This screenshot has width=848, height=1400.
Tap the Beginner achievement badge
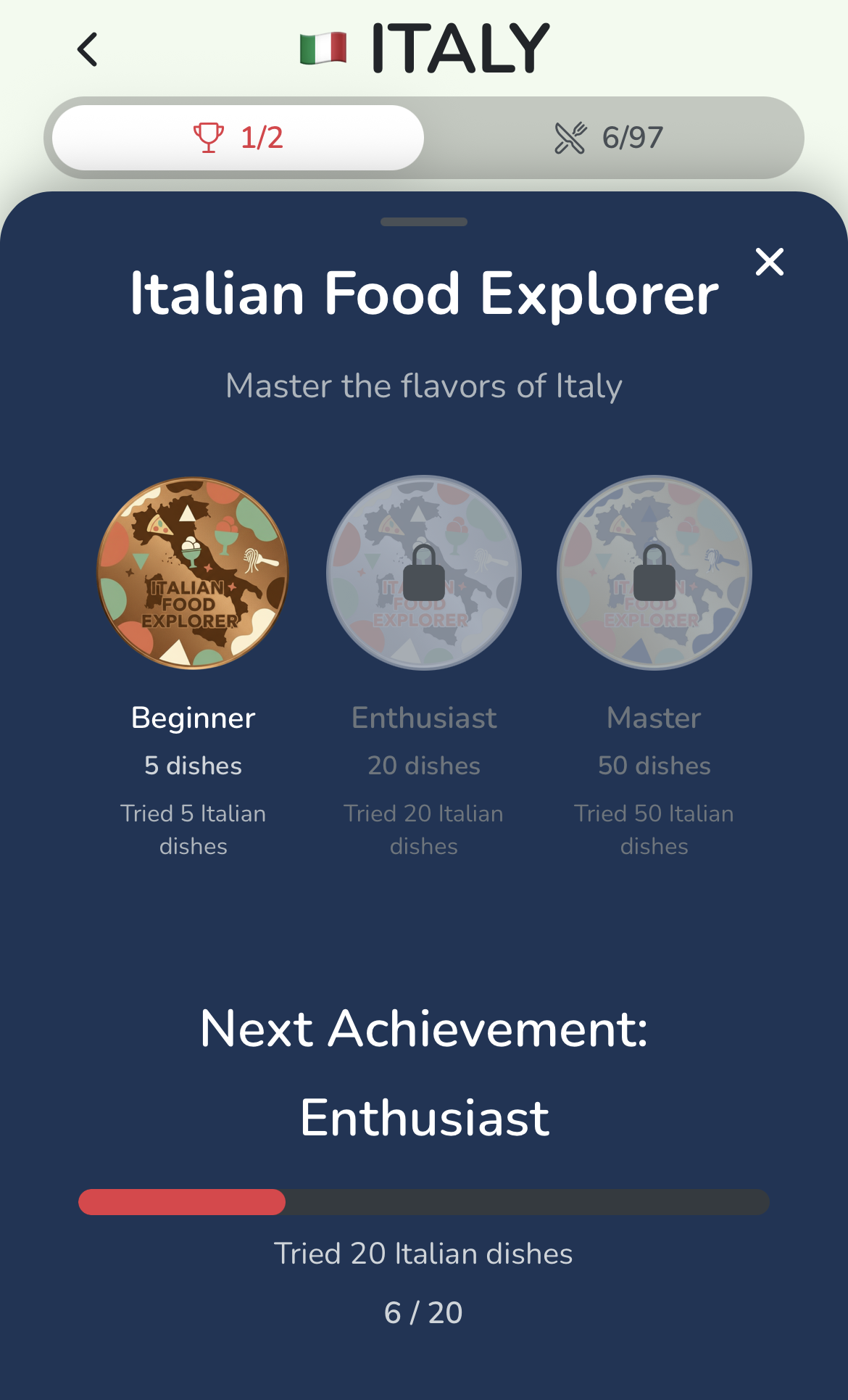193,573
